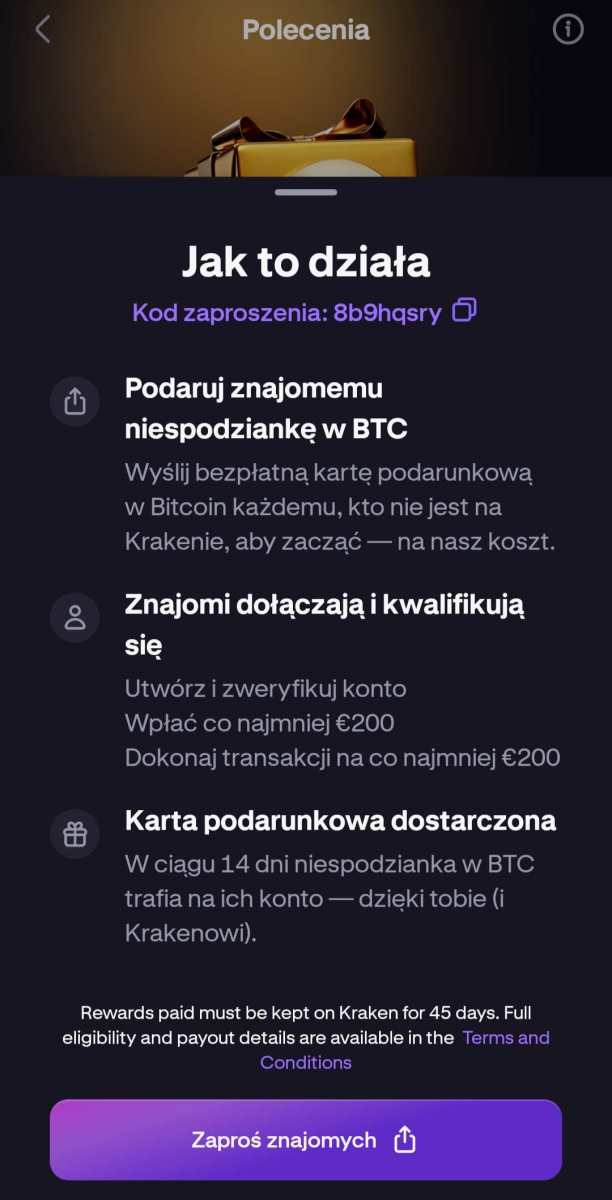612x1200 pixels.
Task: Go back from the Polecenia screen
Action: 42,29
